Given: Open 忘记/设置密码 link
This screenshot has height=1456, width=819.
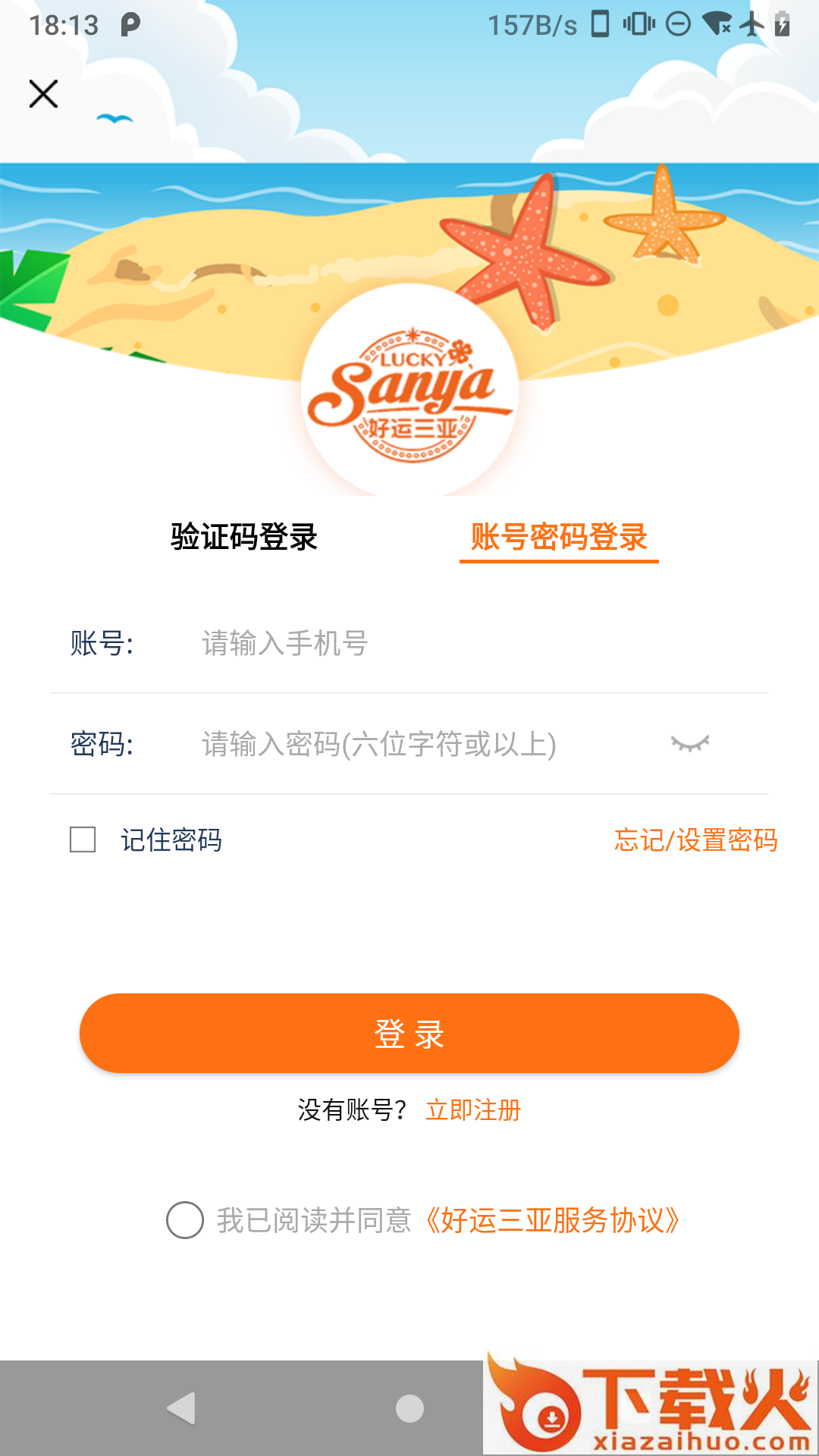Looking at the screenshot, I should point(695,840).
